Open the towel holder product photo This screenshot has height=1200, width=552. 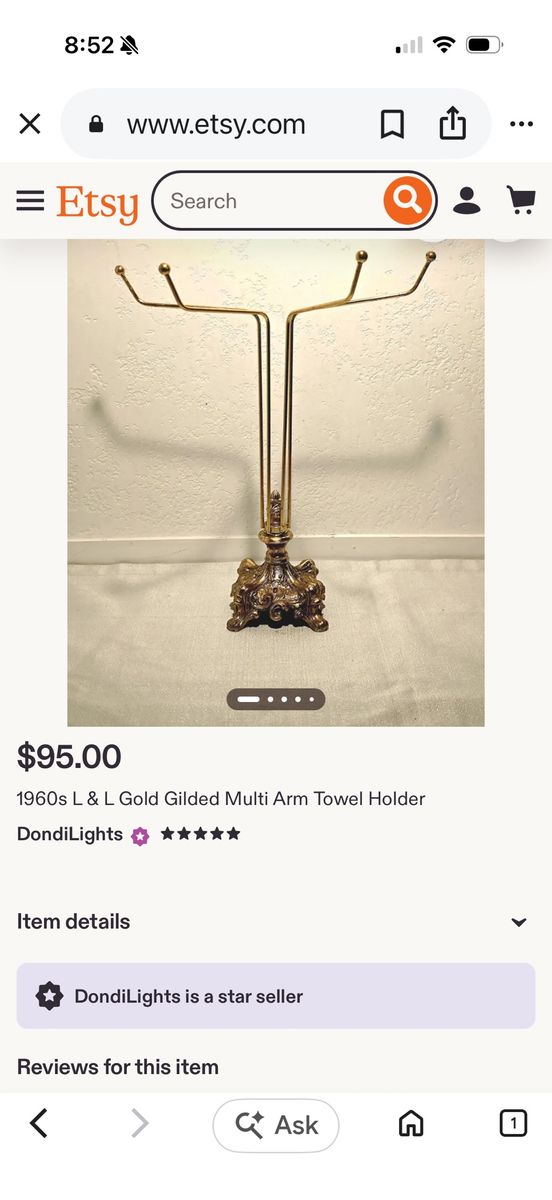tap(276, 482)
